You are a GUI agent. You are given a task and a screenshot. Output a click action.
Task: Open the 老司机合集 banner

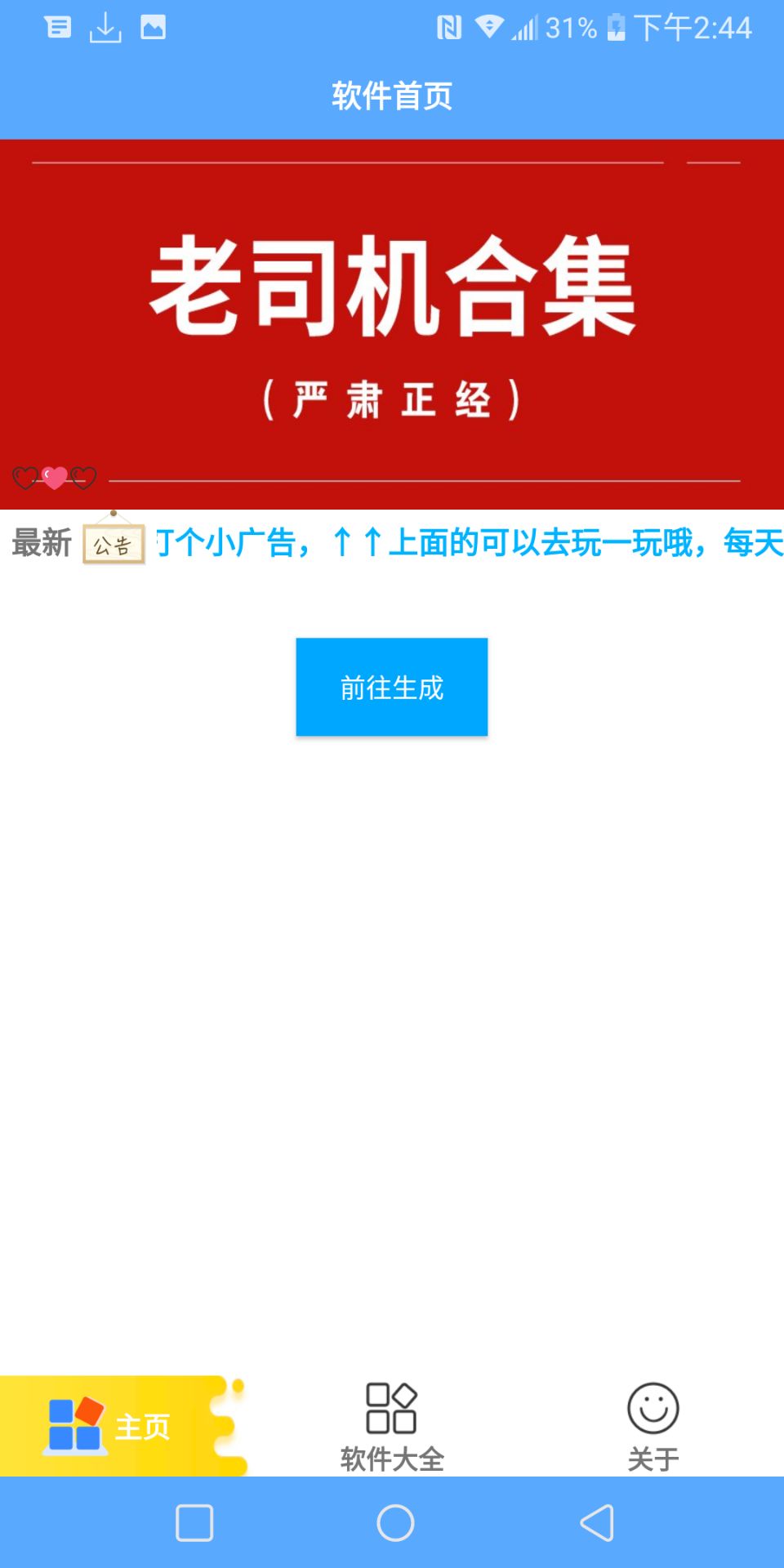[392, 323]
